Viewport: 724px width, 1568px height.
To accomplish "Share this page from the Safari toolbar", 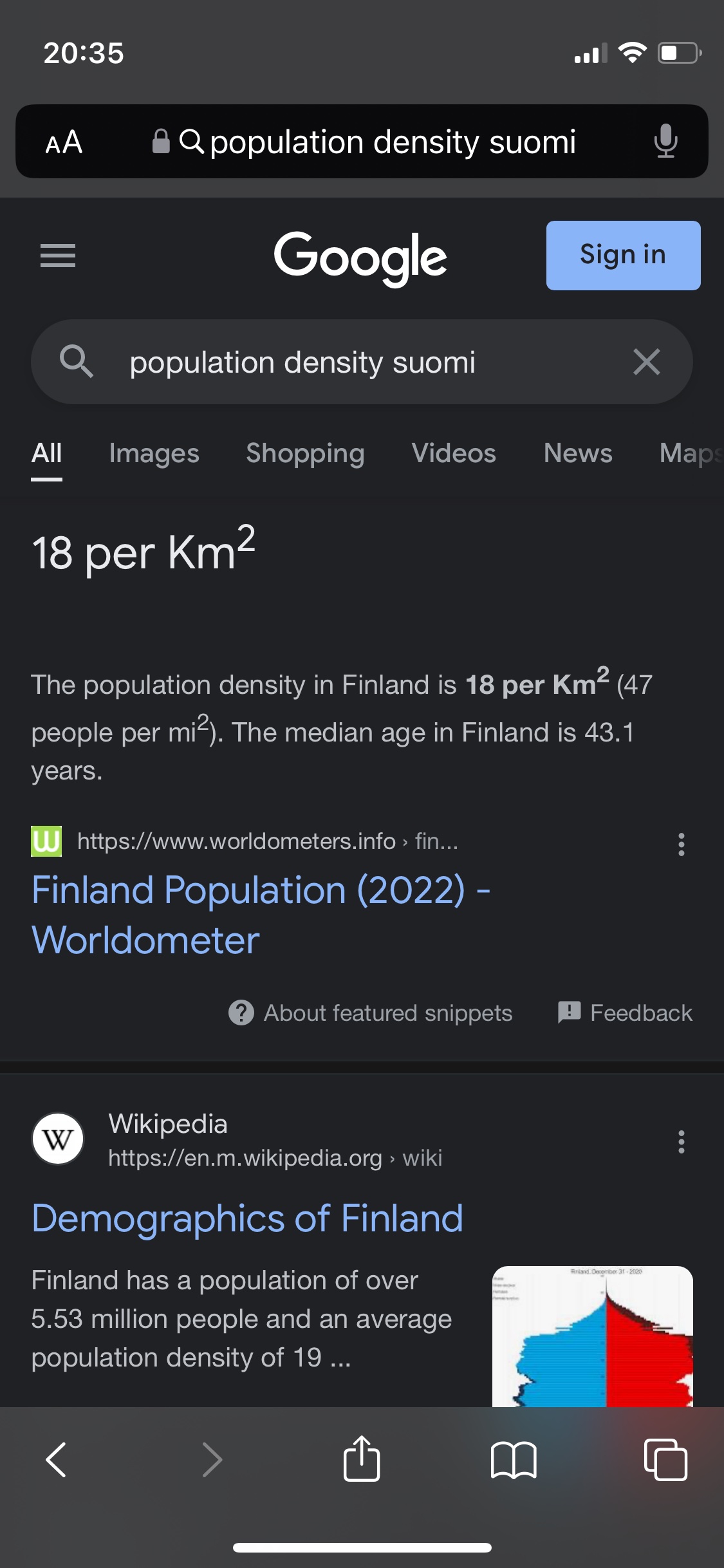I will (362, 1459).
